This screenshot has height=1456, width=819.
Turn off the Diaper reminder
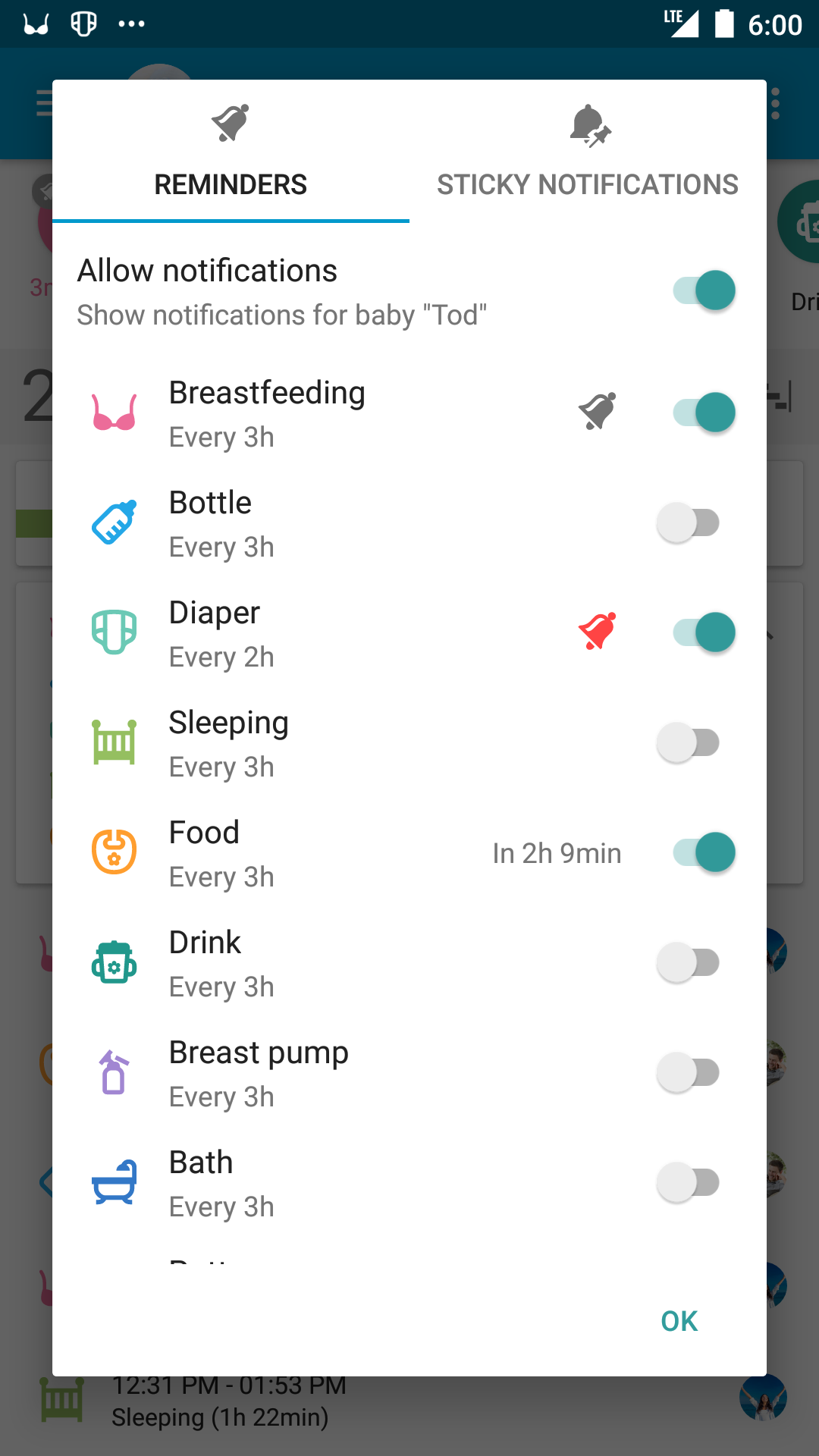point(704,632)
